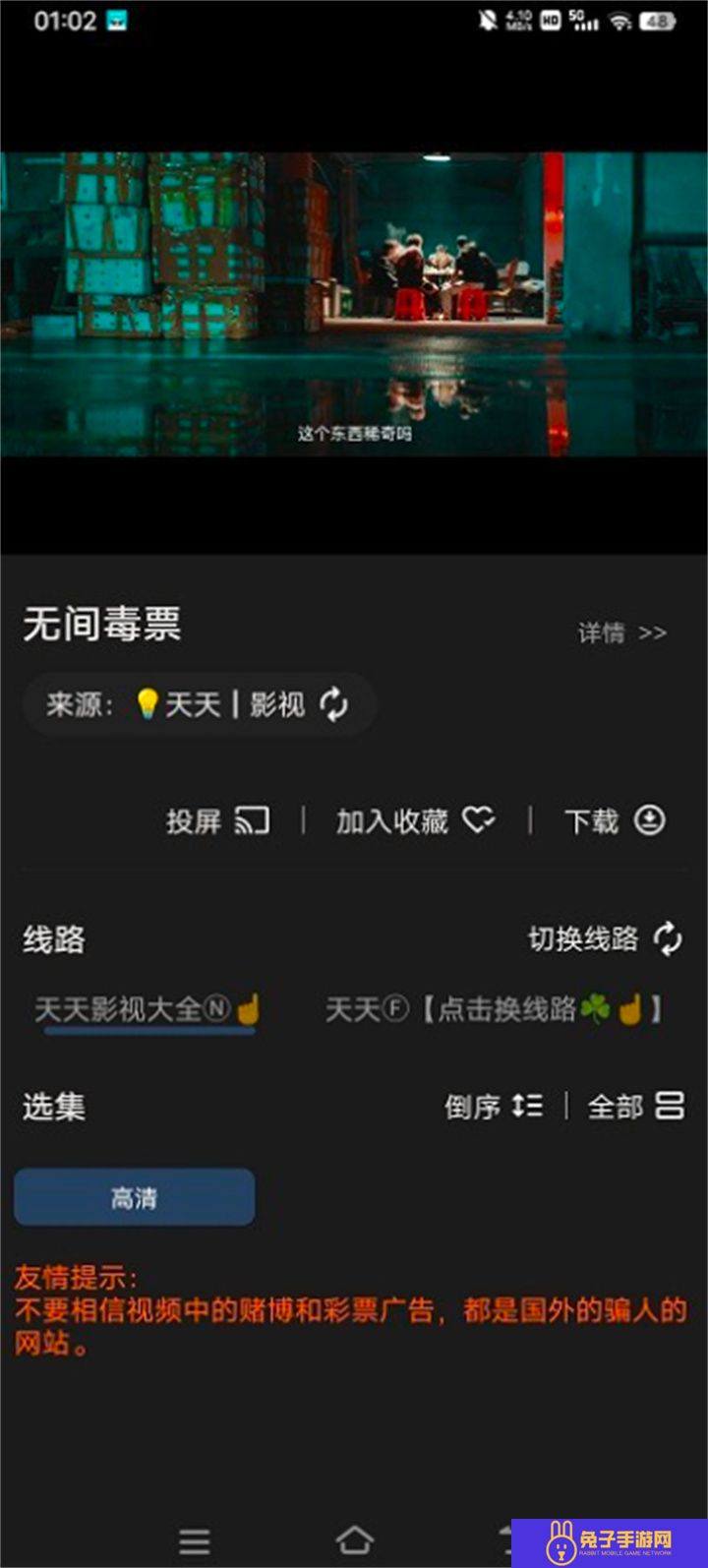
Task: Open the 详情 details link
Action: coord(622,633)
